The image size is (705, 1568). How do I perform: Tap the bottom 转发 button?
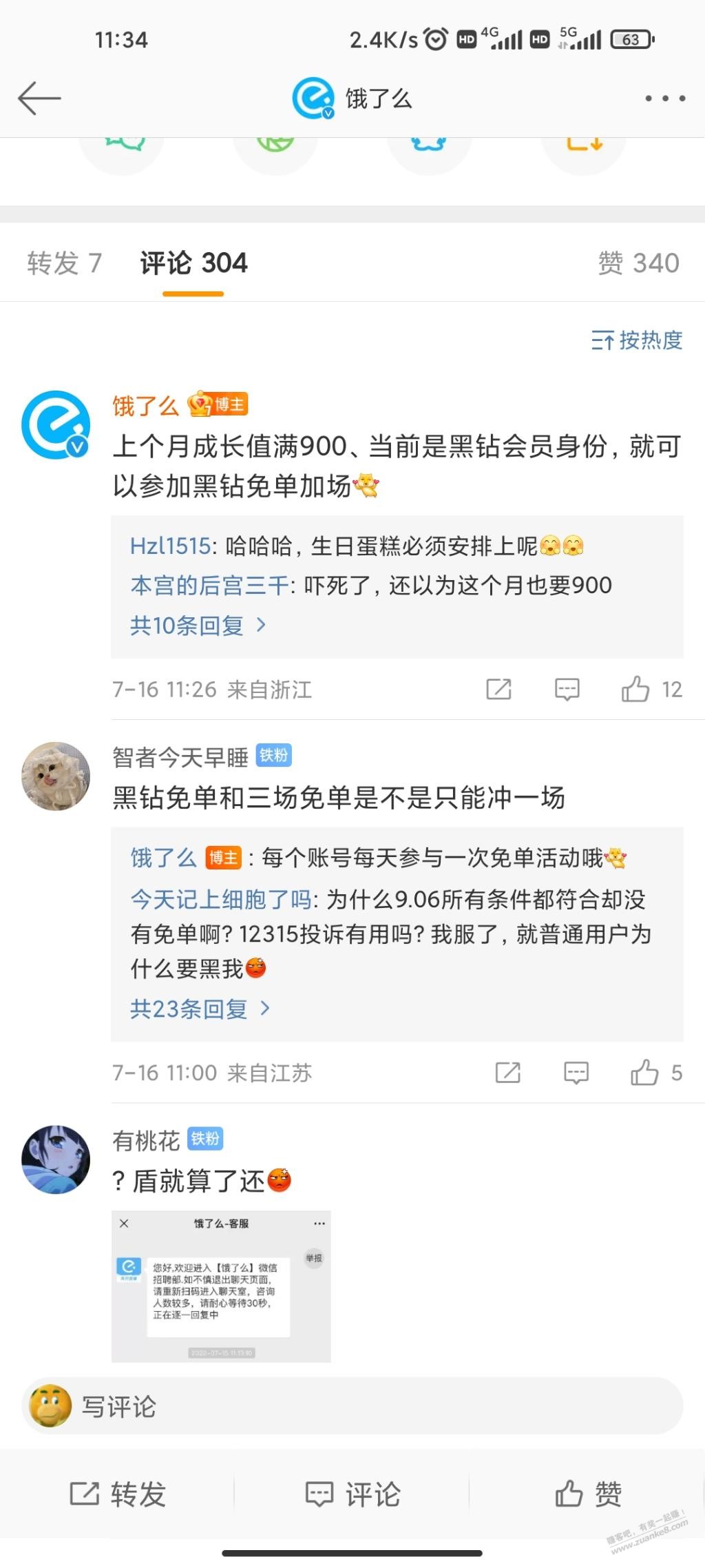pos(118,1494)
